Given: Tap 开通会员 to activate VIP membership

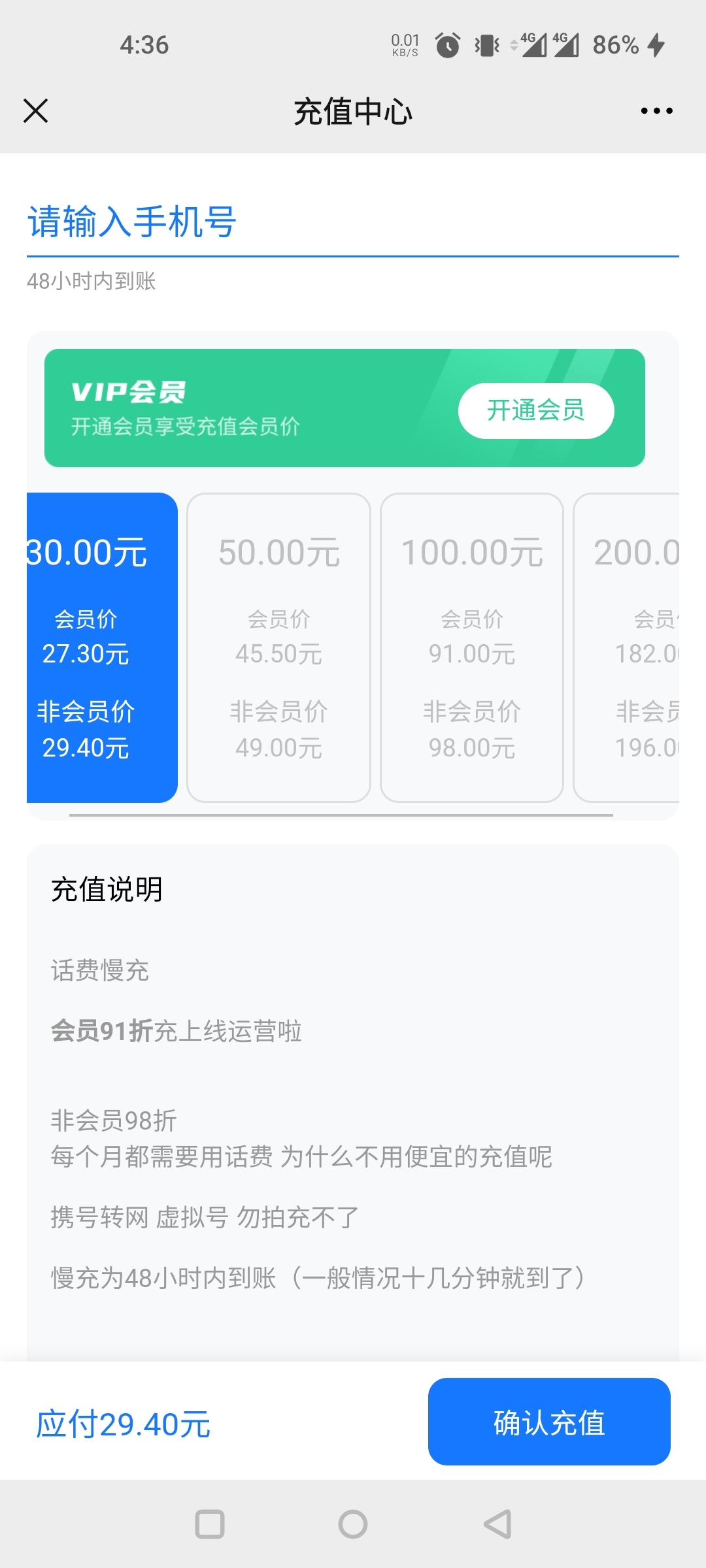Looking at the screenshot, I should (x=535, y=410).
